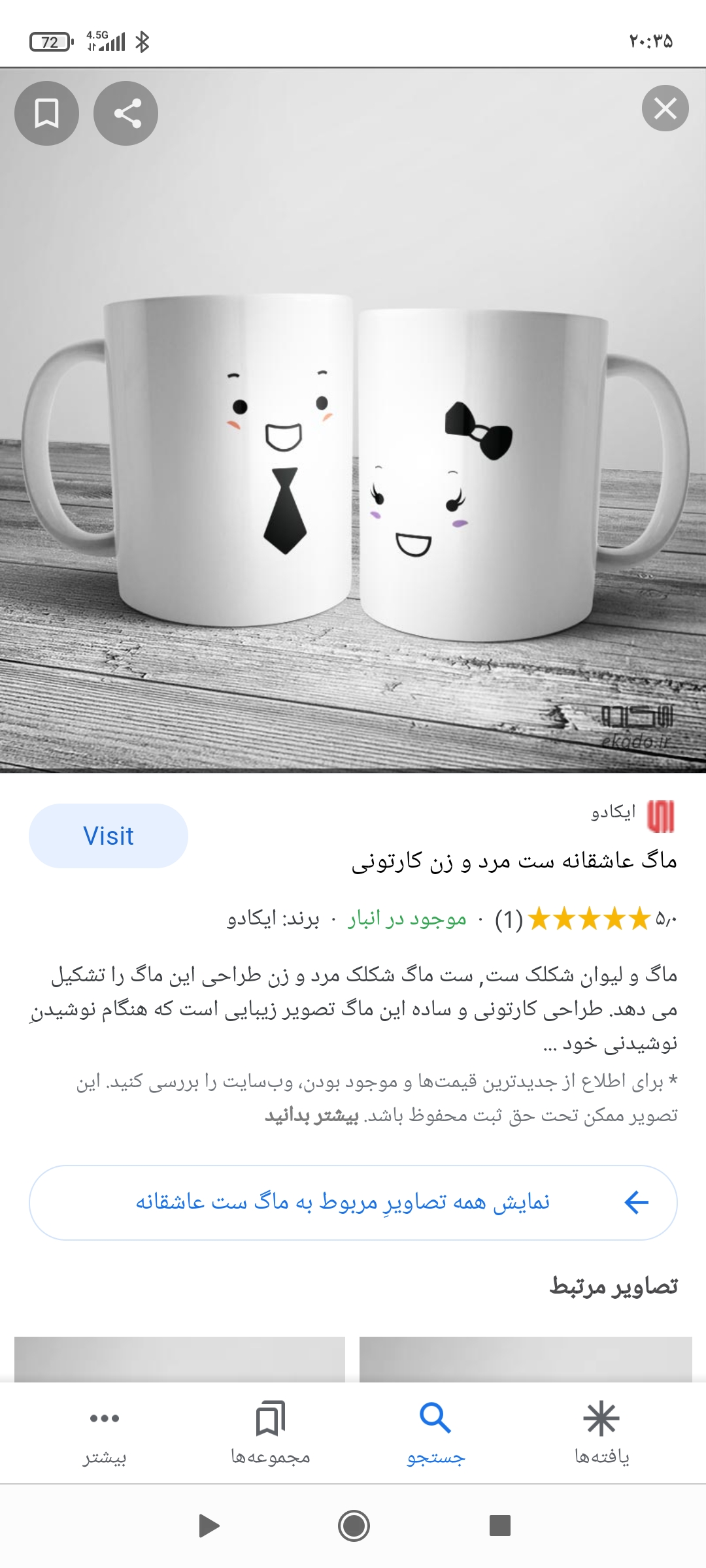Close the image viewer
The width and height of the screenshot is (706, 1568).
[665, 108]
